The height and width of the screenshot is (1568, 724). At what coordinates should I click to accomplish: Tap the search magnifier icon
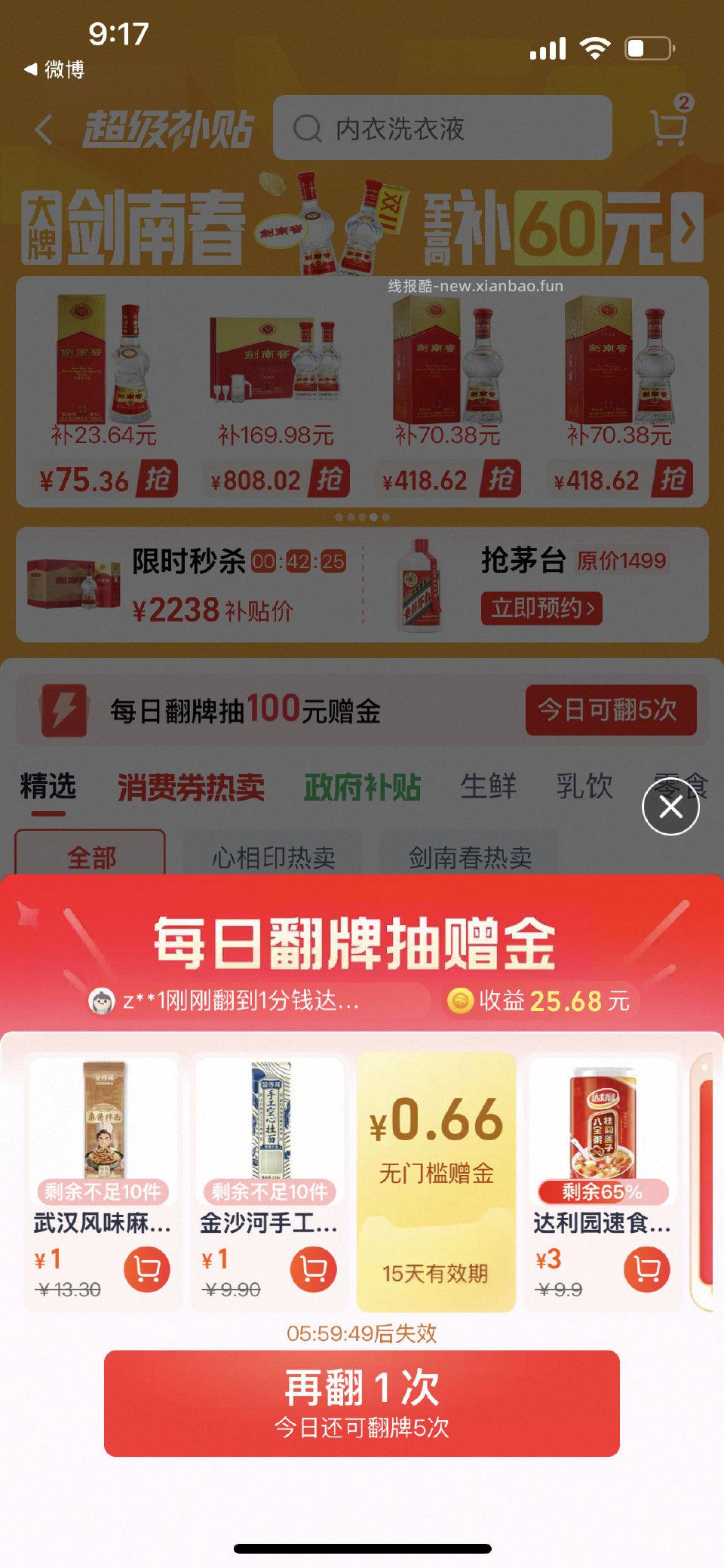click(305, 128)
